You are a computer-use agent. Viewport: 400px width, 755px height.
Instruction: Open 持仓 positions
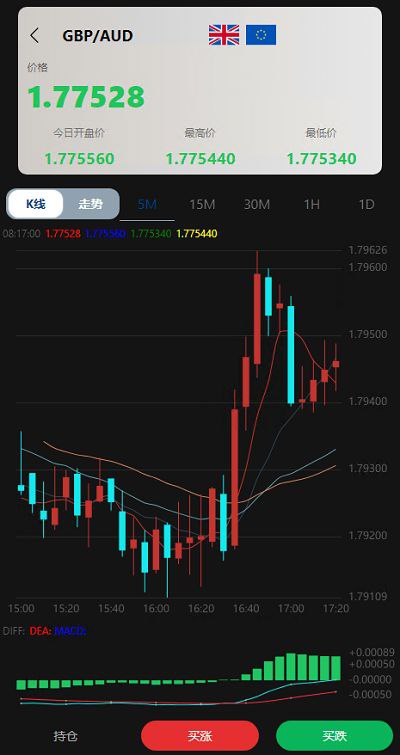click(66, 736)
